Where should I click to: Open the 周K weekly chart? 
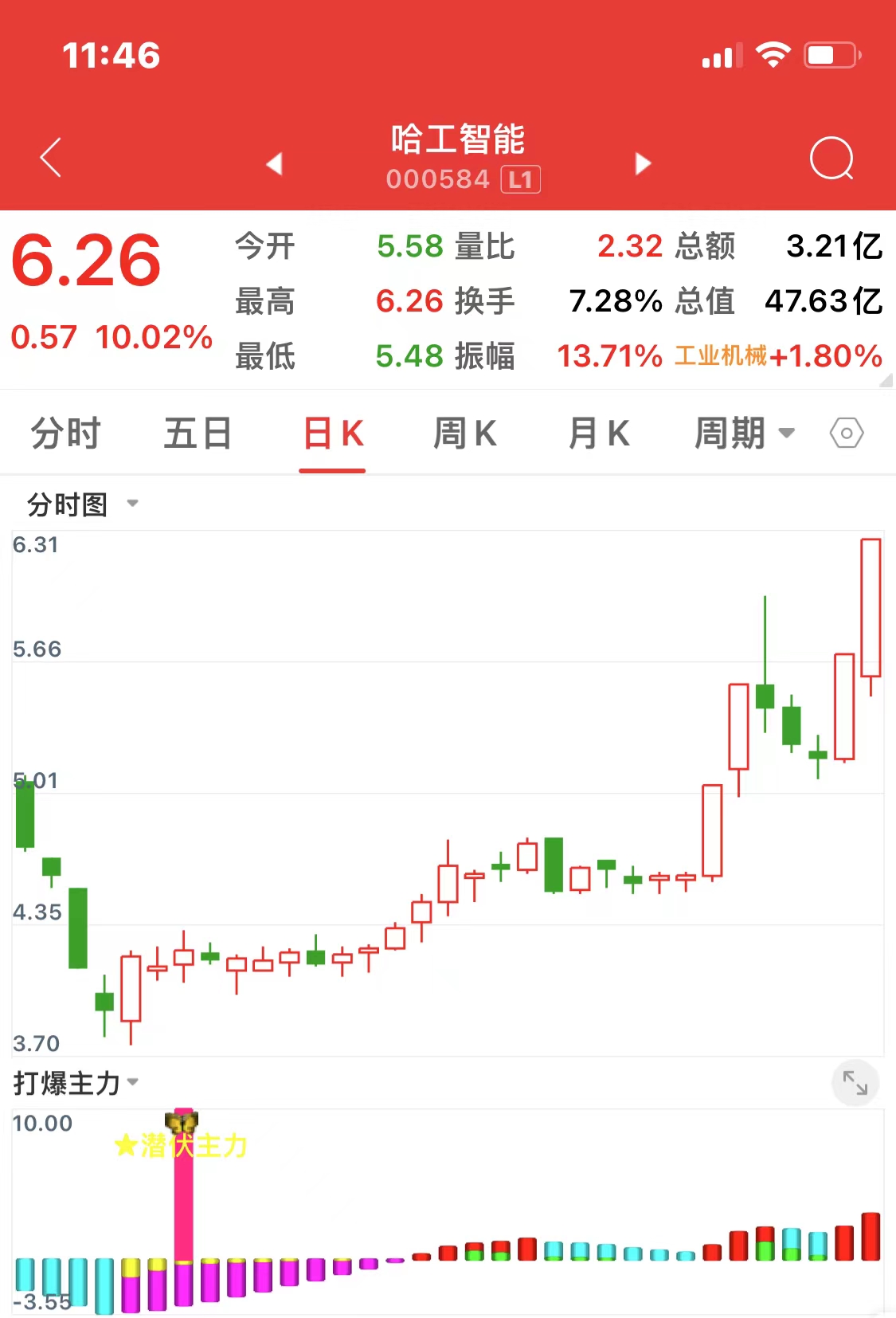click(x=465, y=433)
